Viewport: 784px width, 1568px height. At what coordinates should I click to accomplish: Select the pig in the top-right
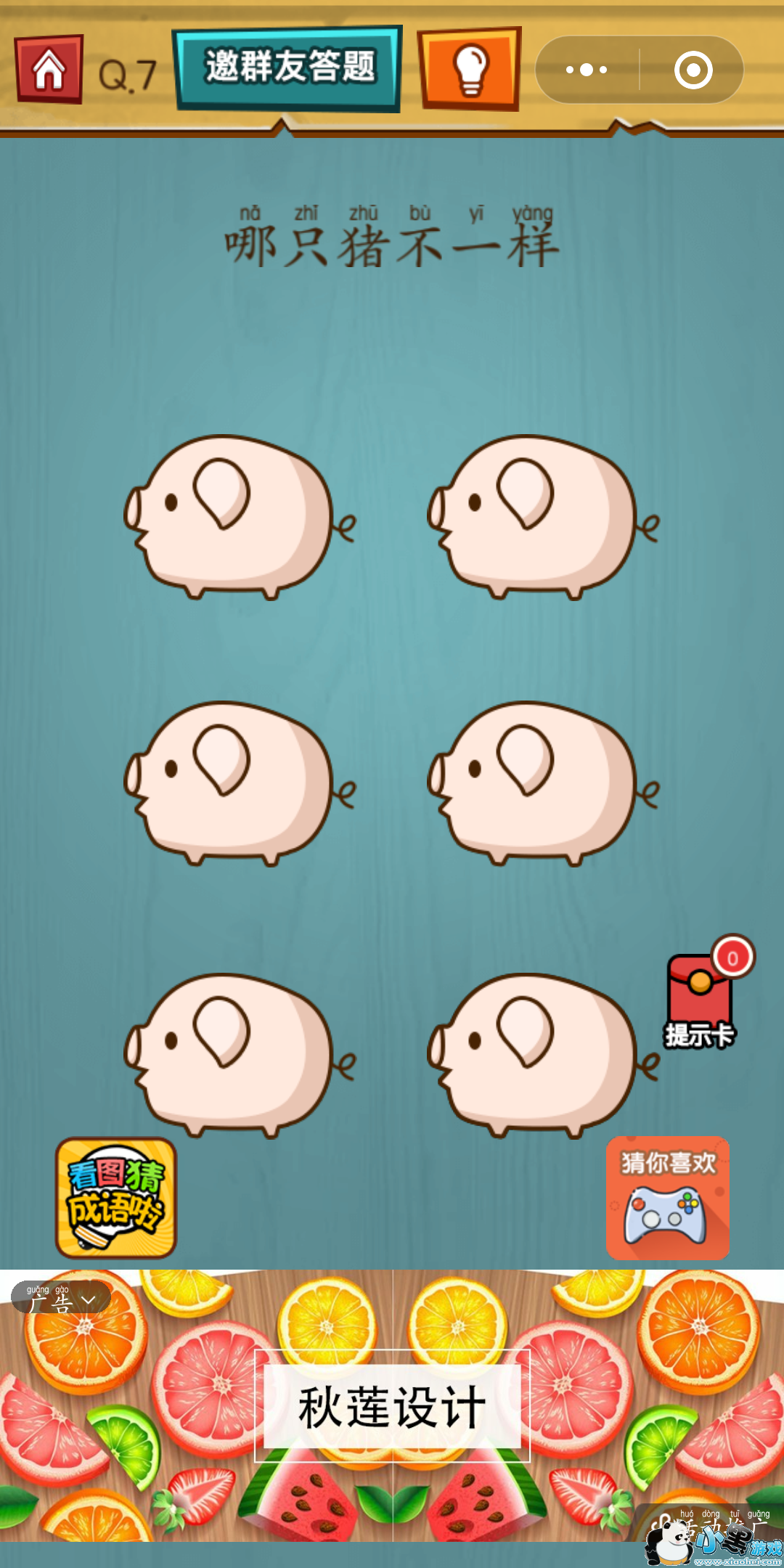(x=542, y=517)
